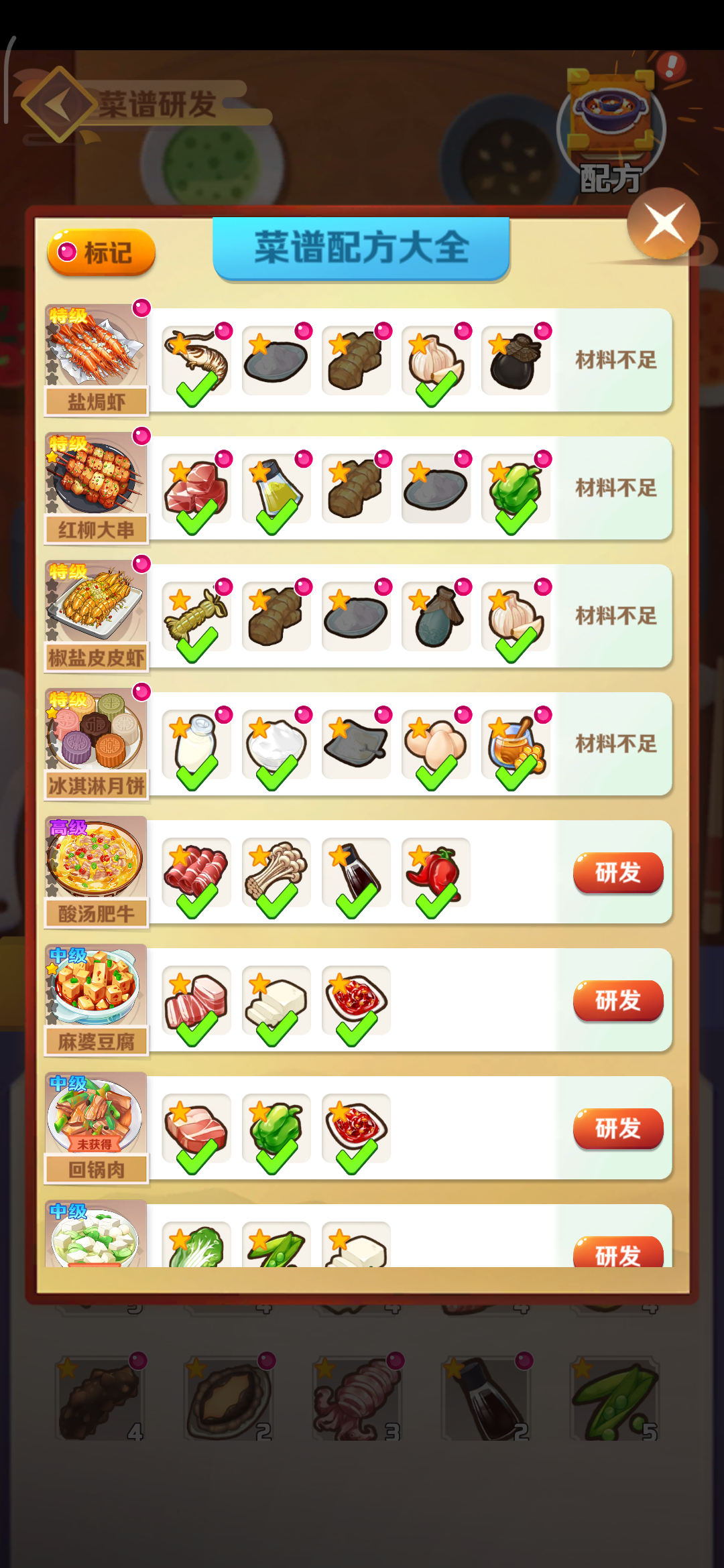This screenshot has height=1568, width=724.
Task: Tap the mushroom ingredient in 酸汤肥牛 row
Action: click(x=276, y=872)
